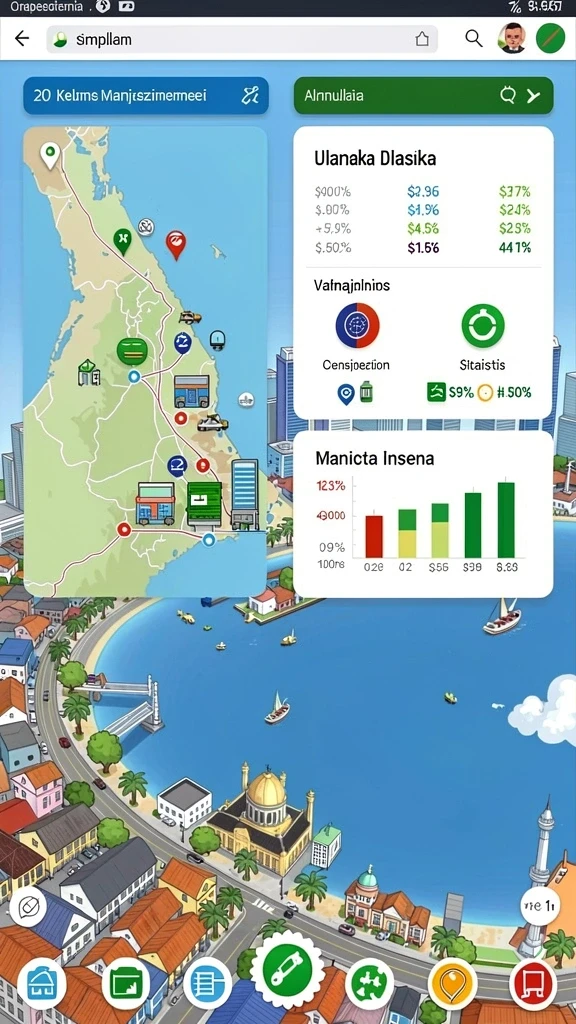Open the blue 20 Kelims header button

tap(146, 96)
